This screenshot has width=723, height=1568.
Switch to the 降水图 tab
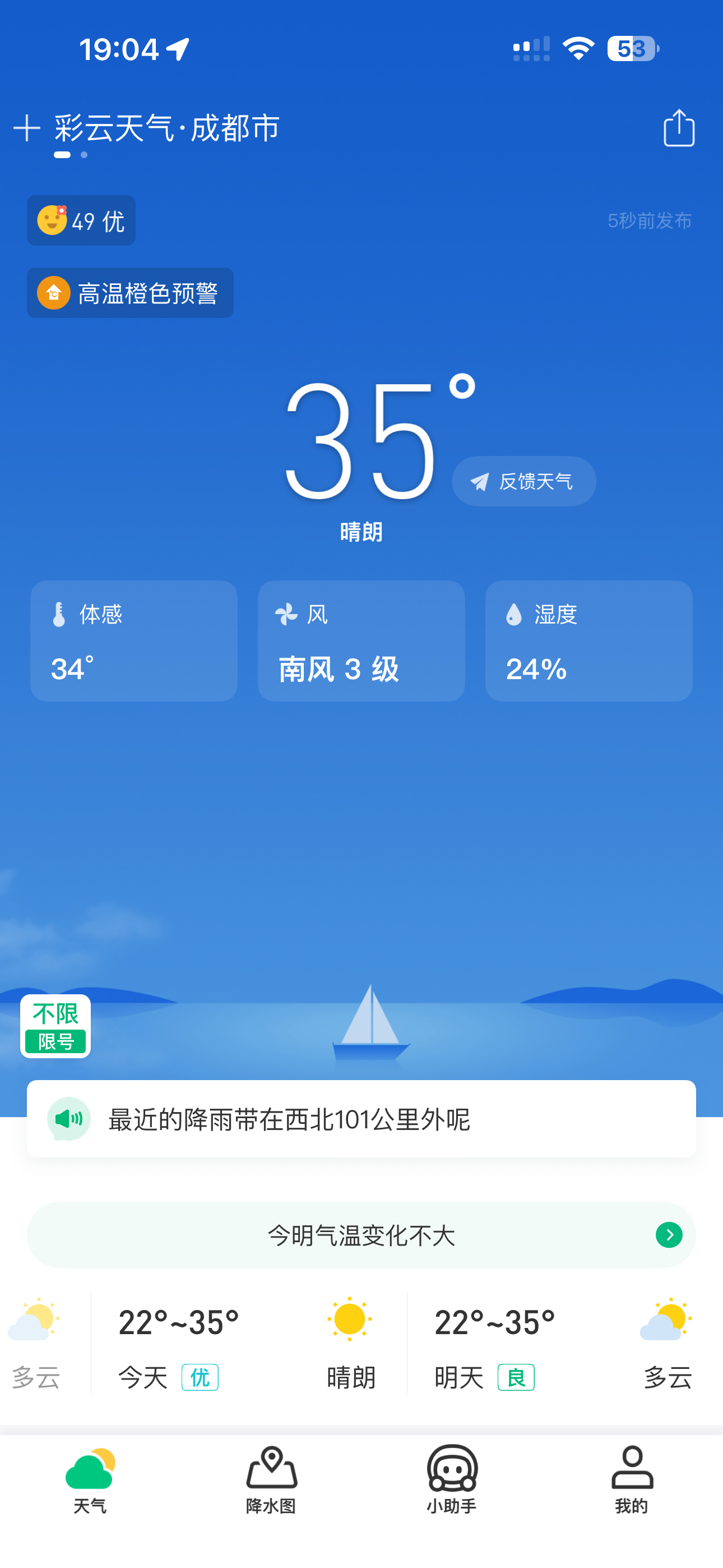(271, 1481)
